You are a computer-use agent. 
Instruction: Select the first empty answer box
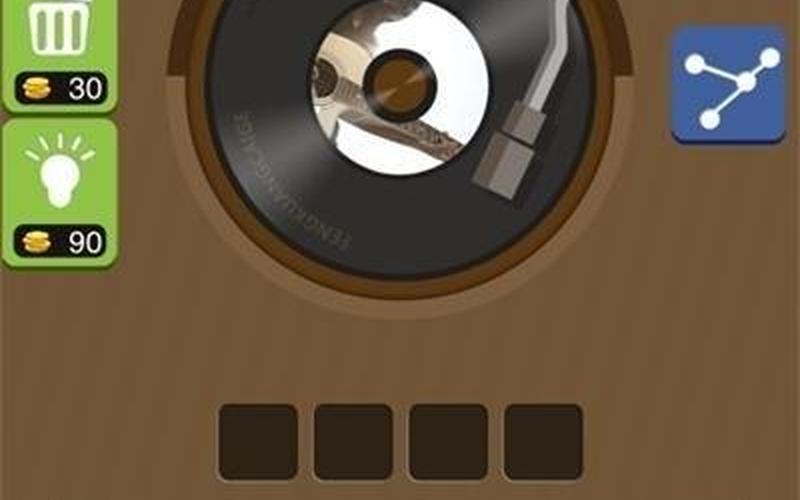tap(258, 441)
